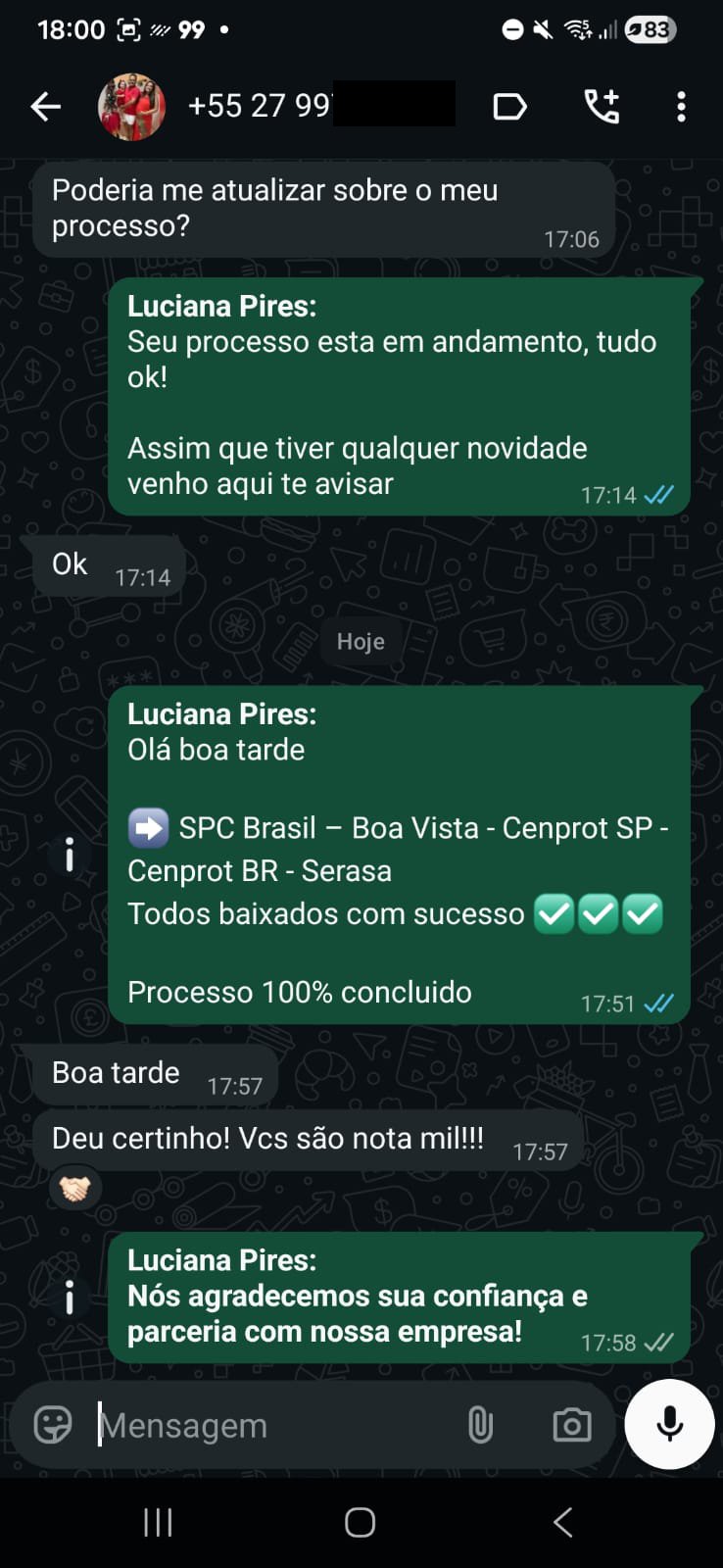Attach a file using the paperclip icon
The image size is (723, 1568).
coord(479,1426)
